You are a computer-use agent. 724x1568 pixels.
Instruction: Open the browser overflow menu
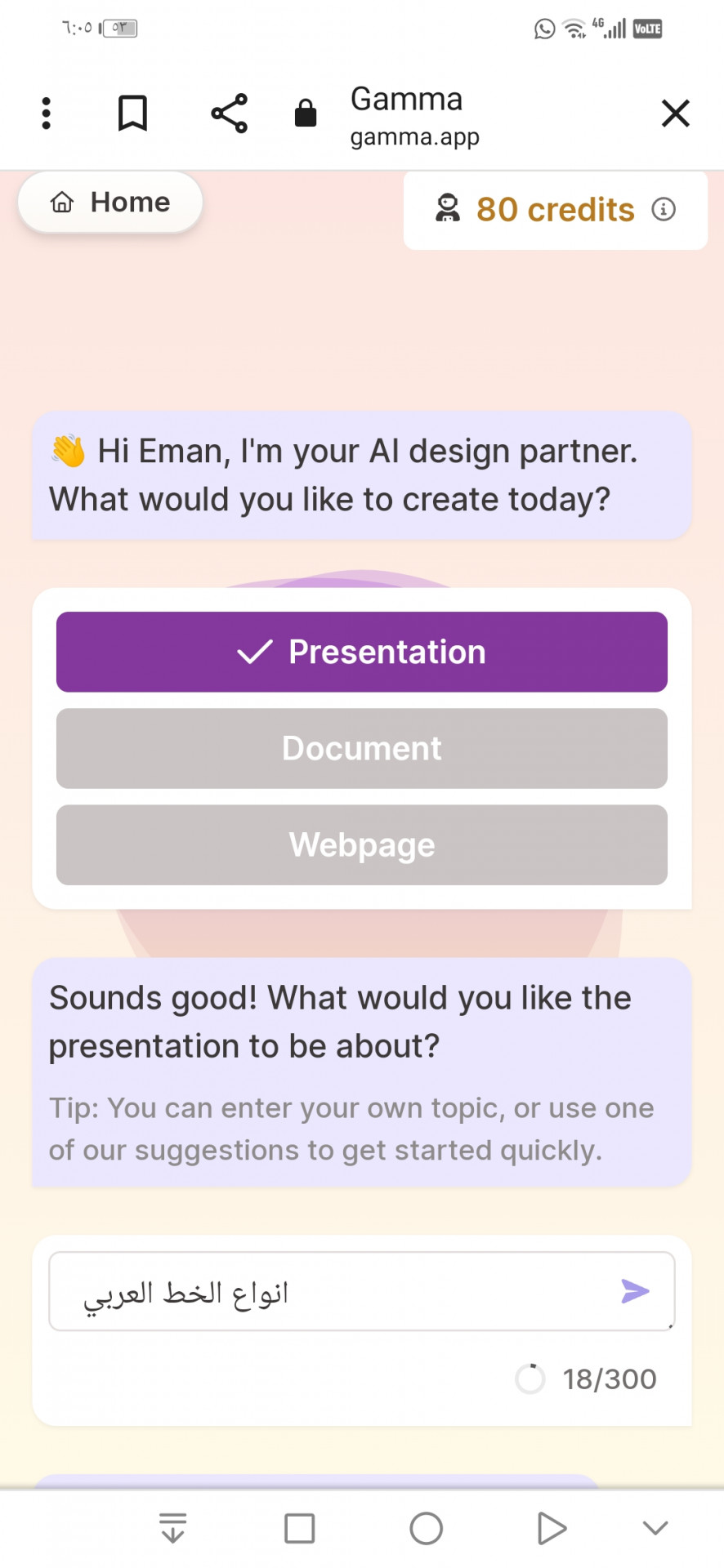tap(46, 114)
